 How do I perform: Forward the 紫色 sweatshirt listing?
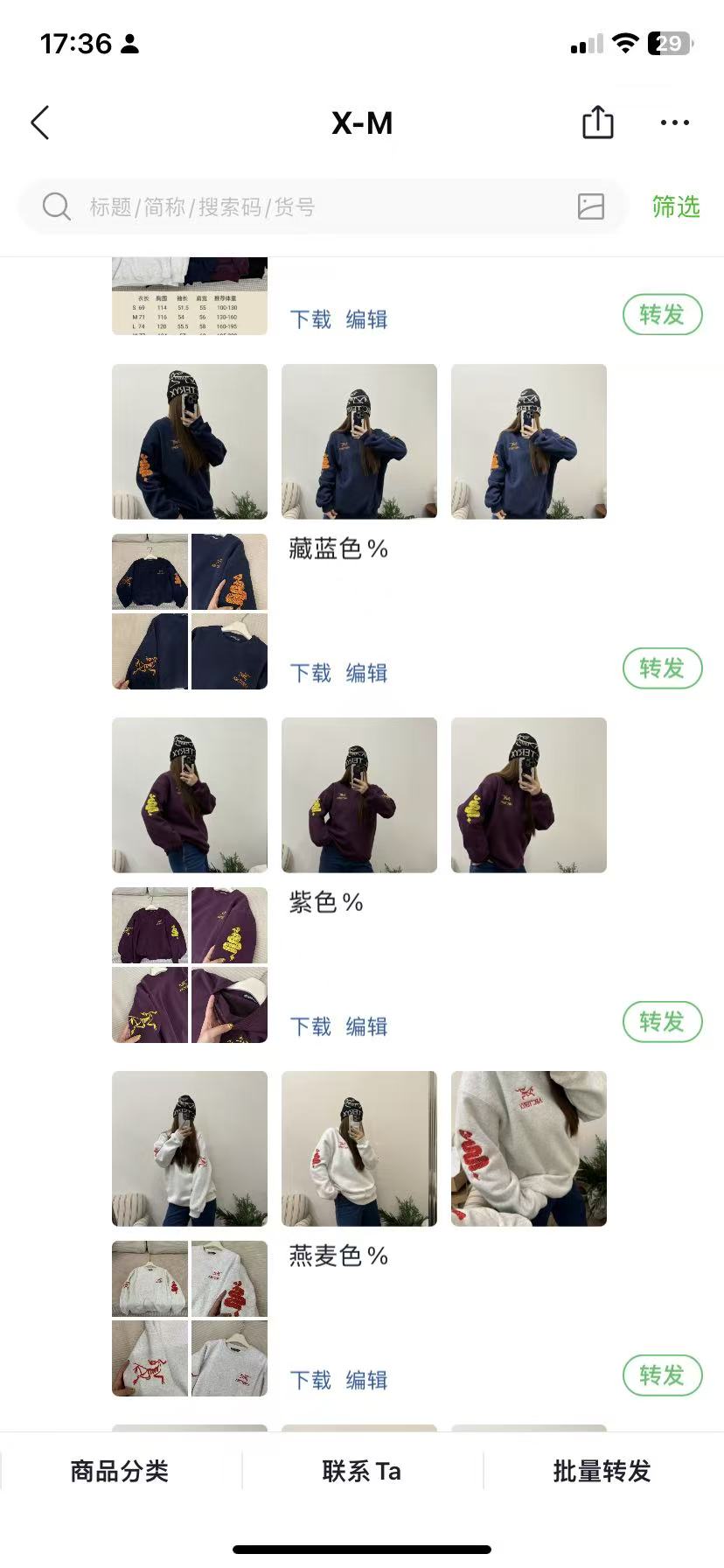[x=662, y=1022]
